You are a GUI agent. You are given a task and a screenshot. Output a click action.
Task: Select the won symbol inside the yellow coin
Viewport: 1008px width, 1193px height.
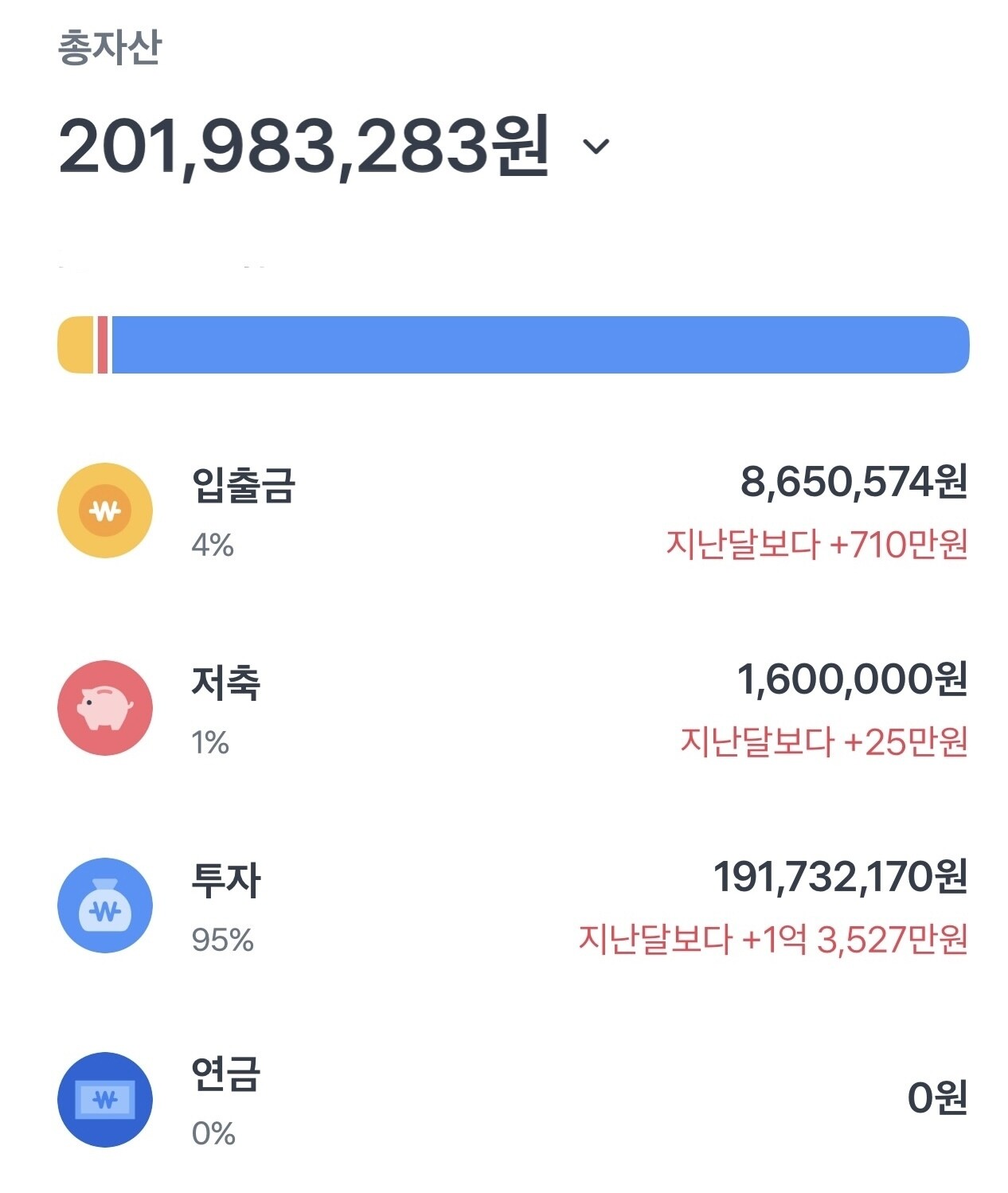[104, 510]
